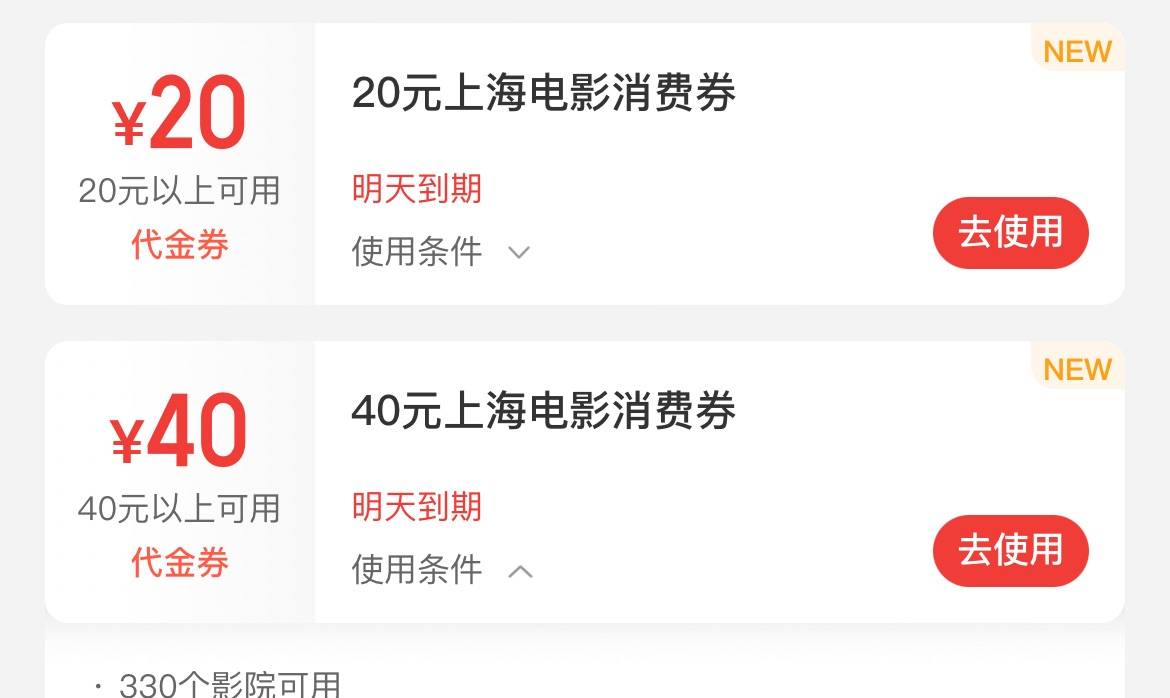Expand 使用条件 for the 20元上海电影消费券
The width and height of the screenshot is (1170, 698).
441,252
